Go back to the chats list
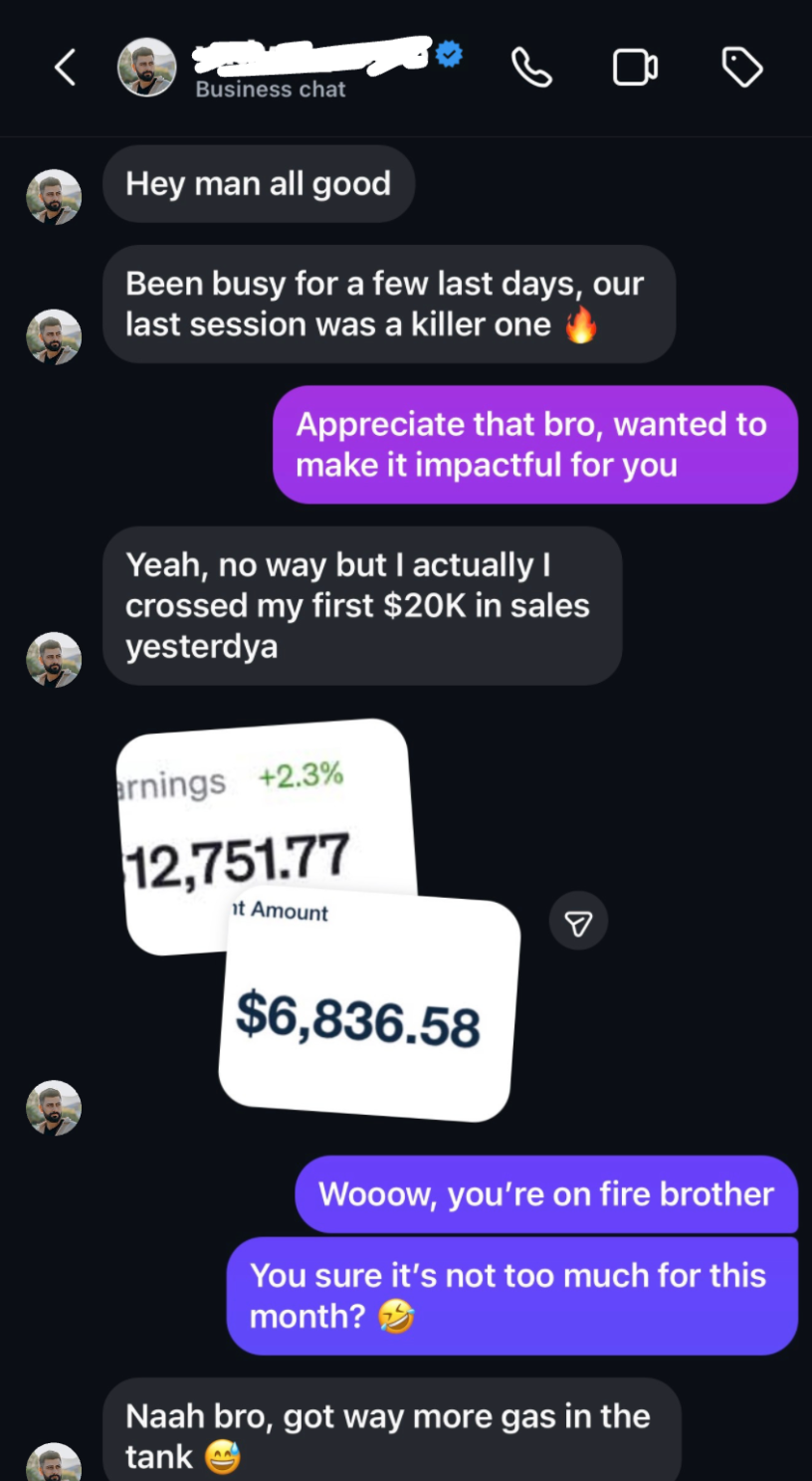This screenshot has width=812, height=1481. pyautogui.click(x=66, y=68)
